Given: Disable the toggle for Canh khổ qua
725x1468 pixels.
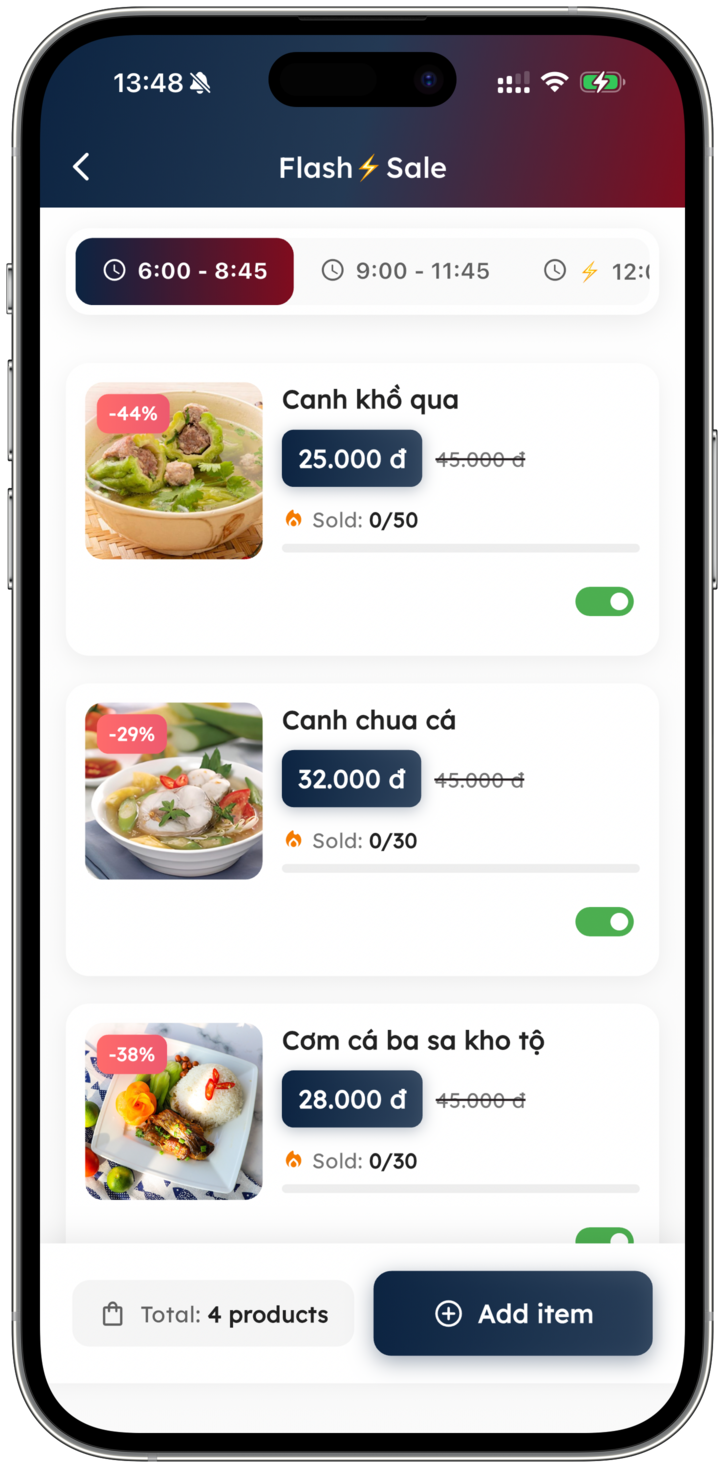Looking at the screenshot, I should (604, 601).
